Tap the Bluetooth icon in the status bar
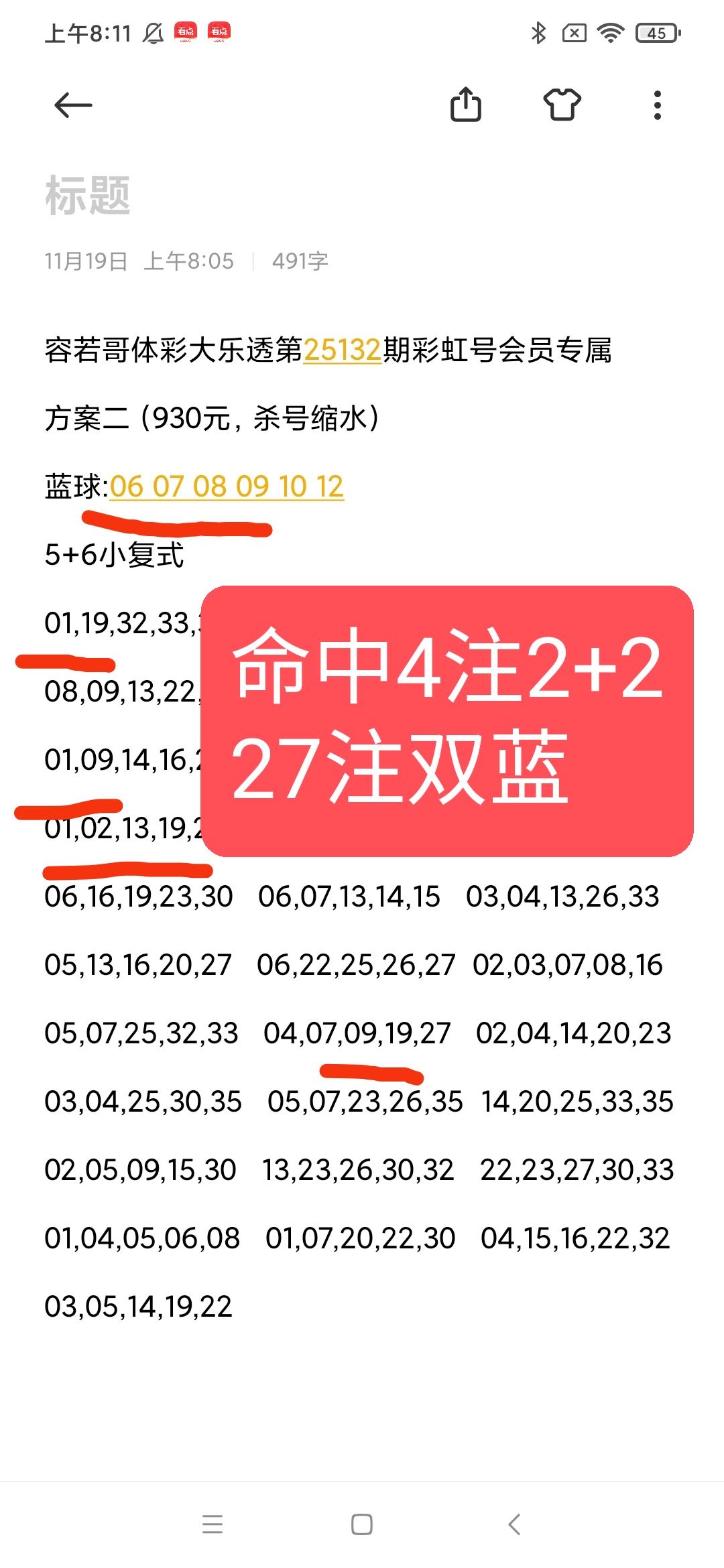The image size is (724, 1568). point(538,31)
